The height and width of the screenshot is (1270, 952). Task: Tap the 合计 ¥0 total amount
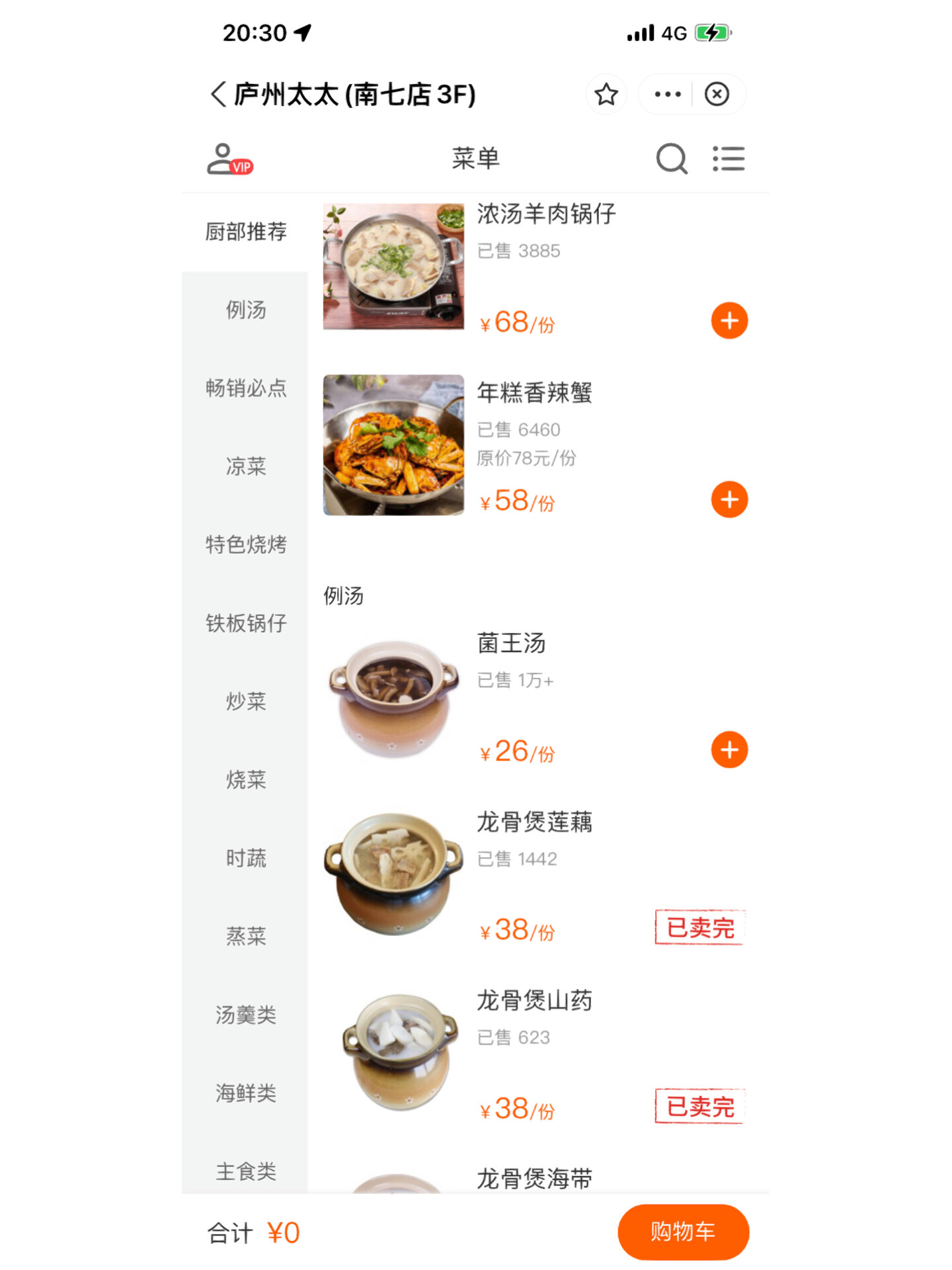click(255, 1232)
